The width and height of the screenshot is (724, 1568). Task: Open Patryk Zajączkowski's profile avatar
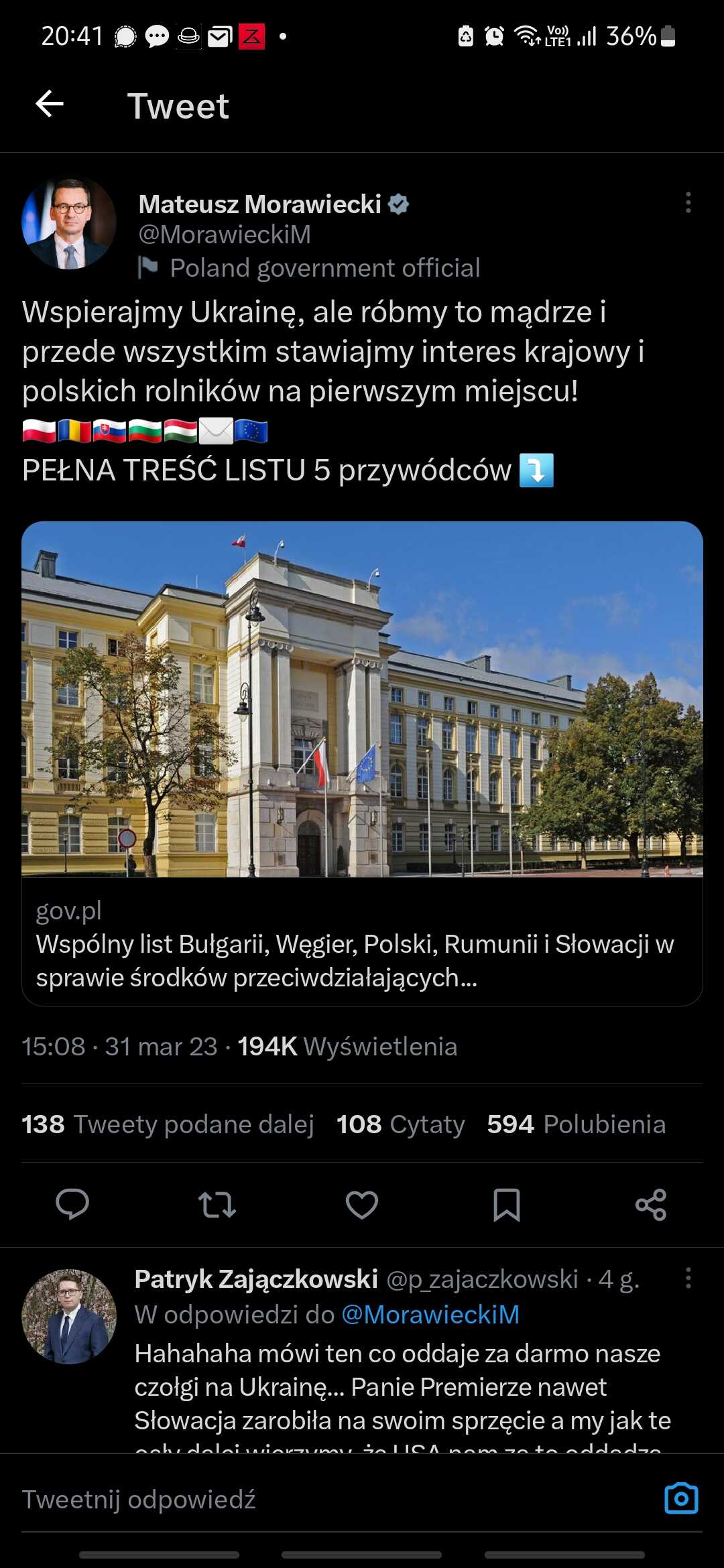tap(69, 1316)
